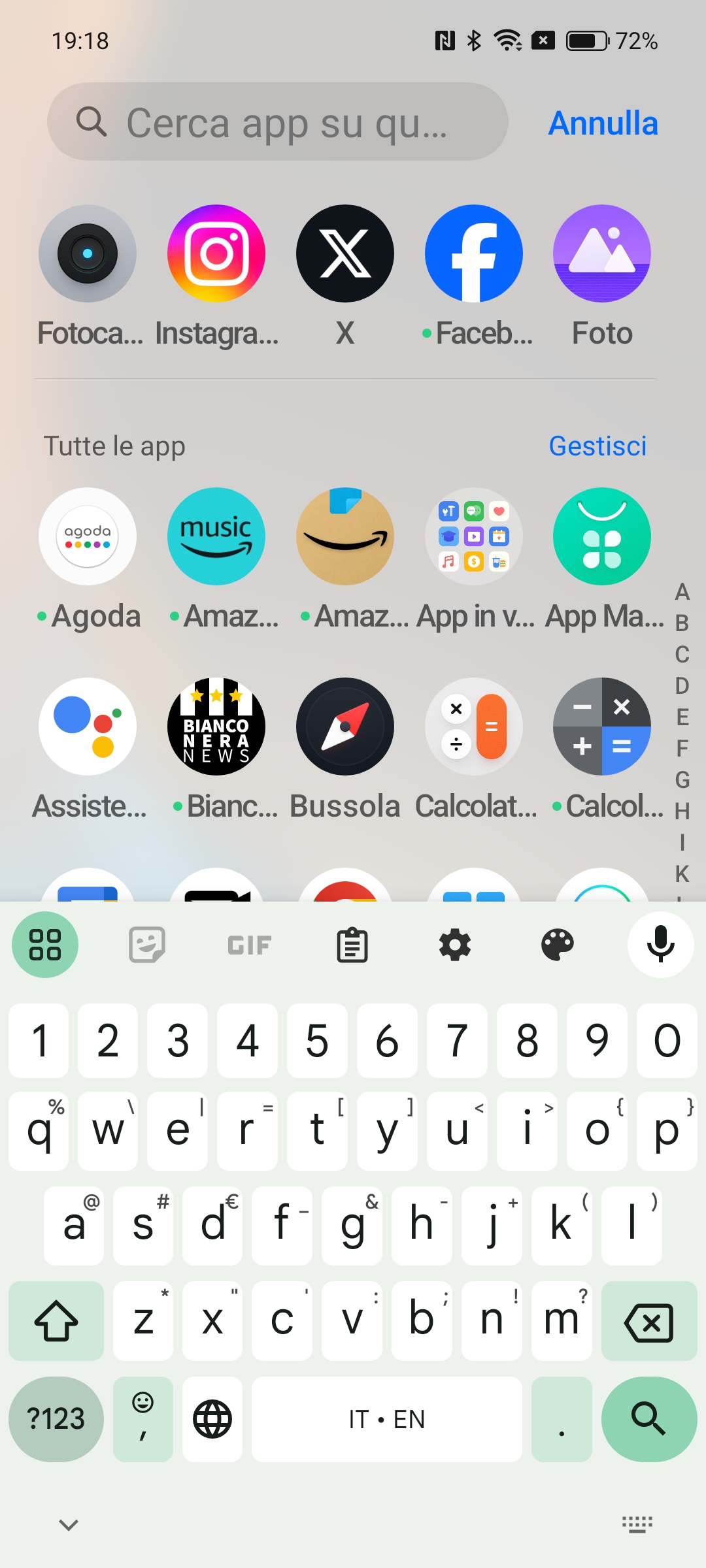This screenshot has height=1568, width=706.
Task: Hit the keyboard backspace key
Action: (x=649, y=1321)
